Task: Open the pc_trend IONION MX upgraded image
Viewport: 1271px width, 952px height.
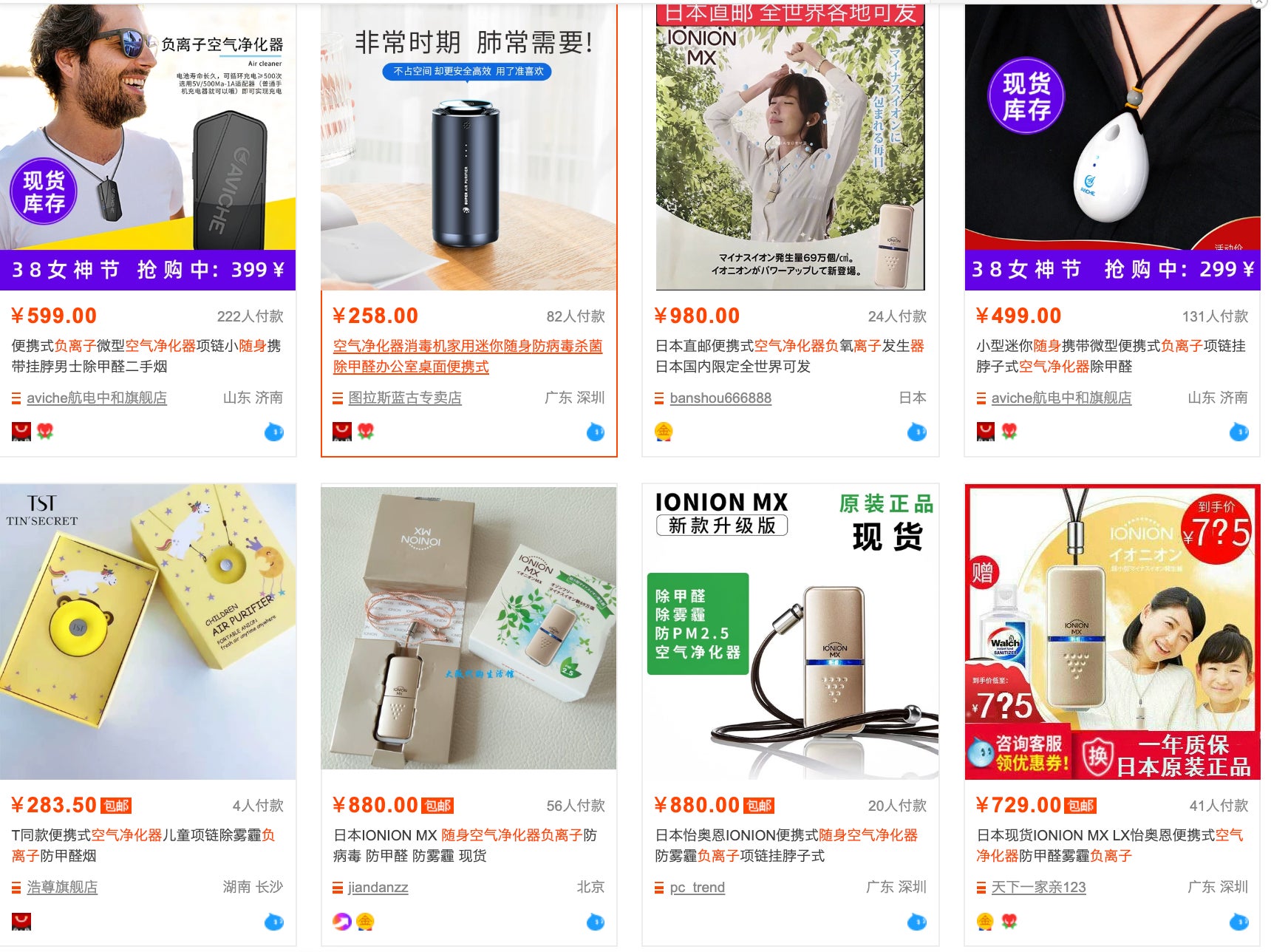Action: coord(790,632)
